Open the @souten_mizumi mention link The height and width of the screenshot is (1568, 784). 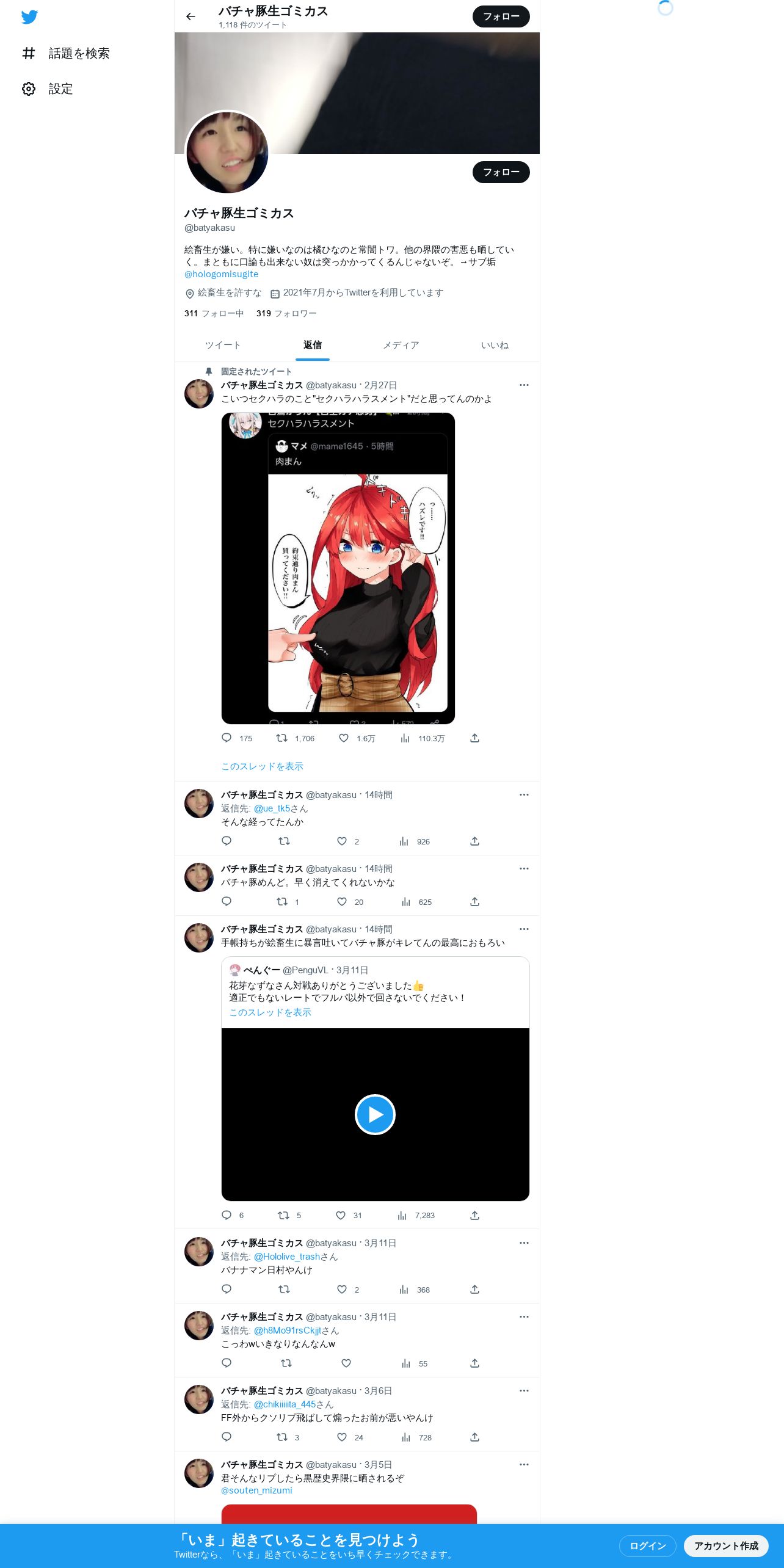click(256, 1490)
